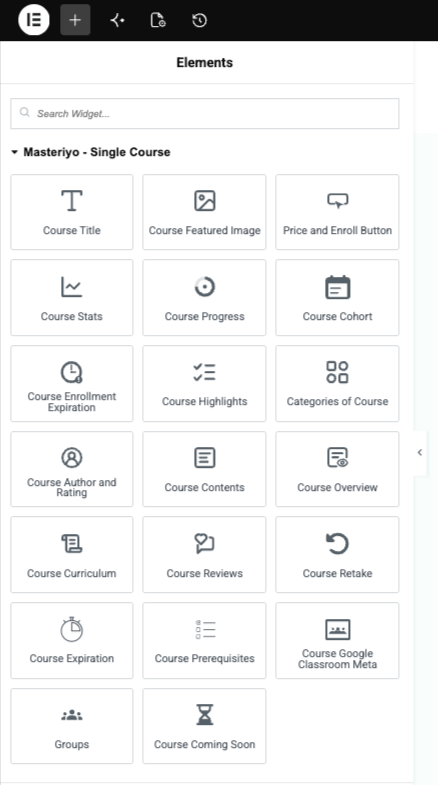Choose the Course Highlights widget
The height and width of the screenshot is (785, 438).
[x=204, y=383]
